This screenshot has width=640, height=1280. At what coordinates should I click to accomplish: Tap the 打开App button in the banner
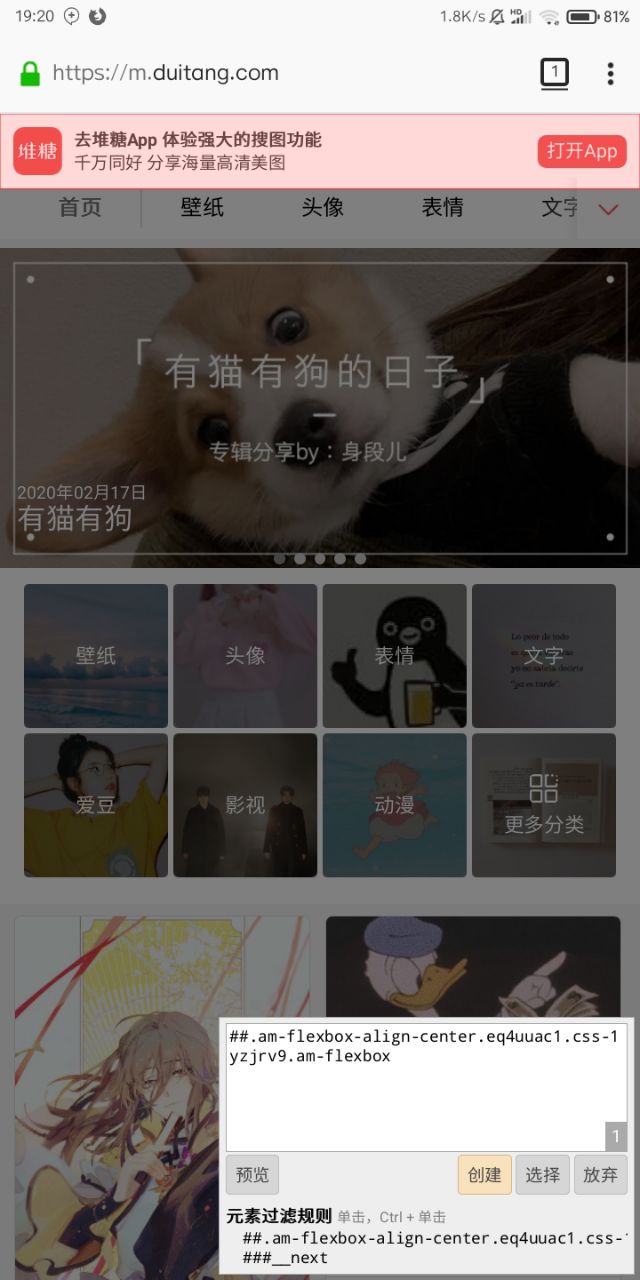pos(582,151)
